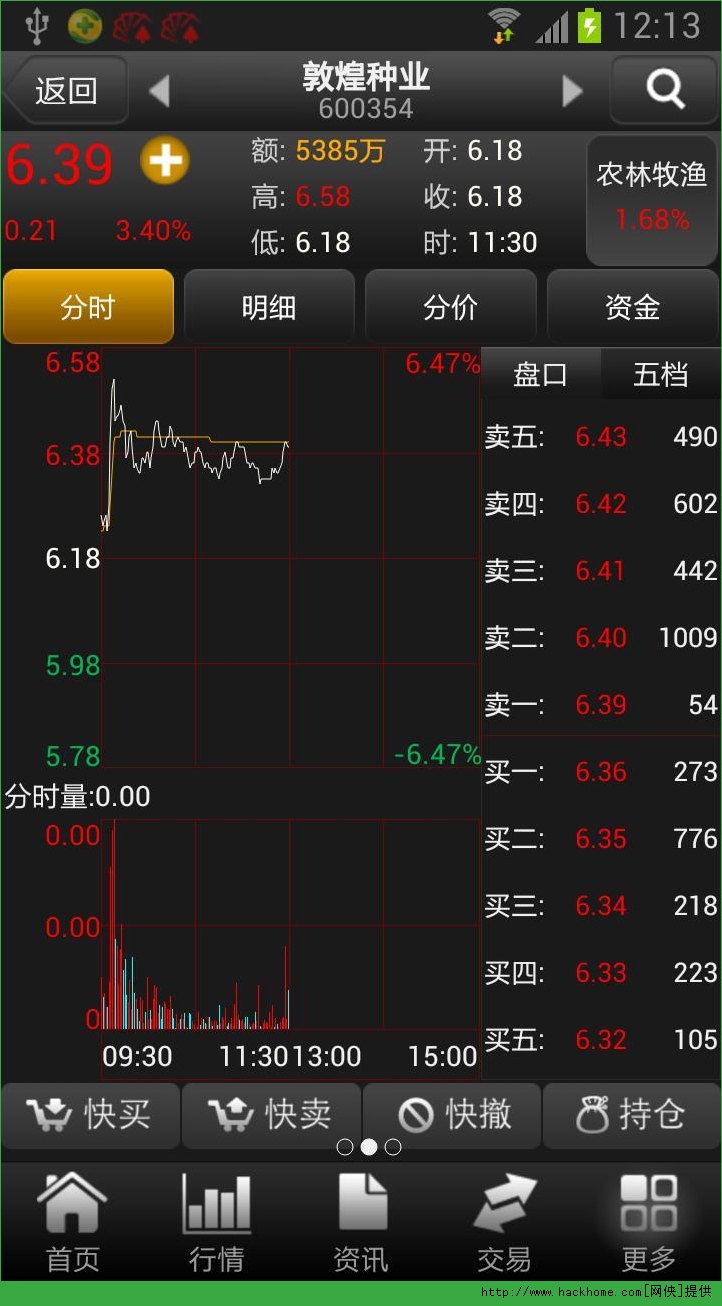Image resolution: width=722 pixels, height=1306 pixels.
Task: Open stock search magnifier
Action: (x=664, y=91)
